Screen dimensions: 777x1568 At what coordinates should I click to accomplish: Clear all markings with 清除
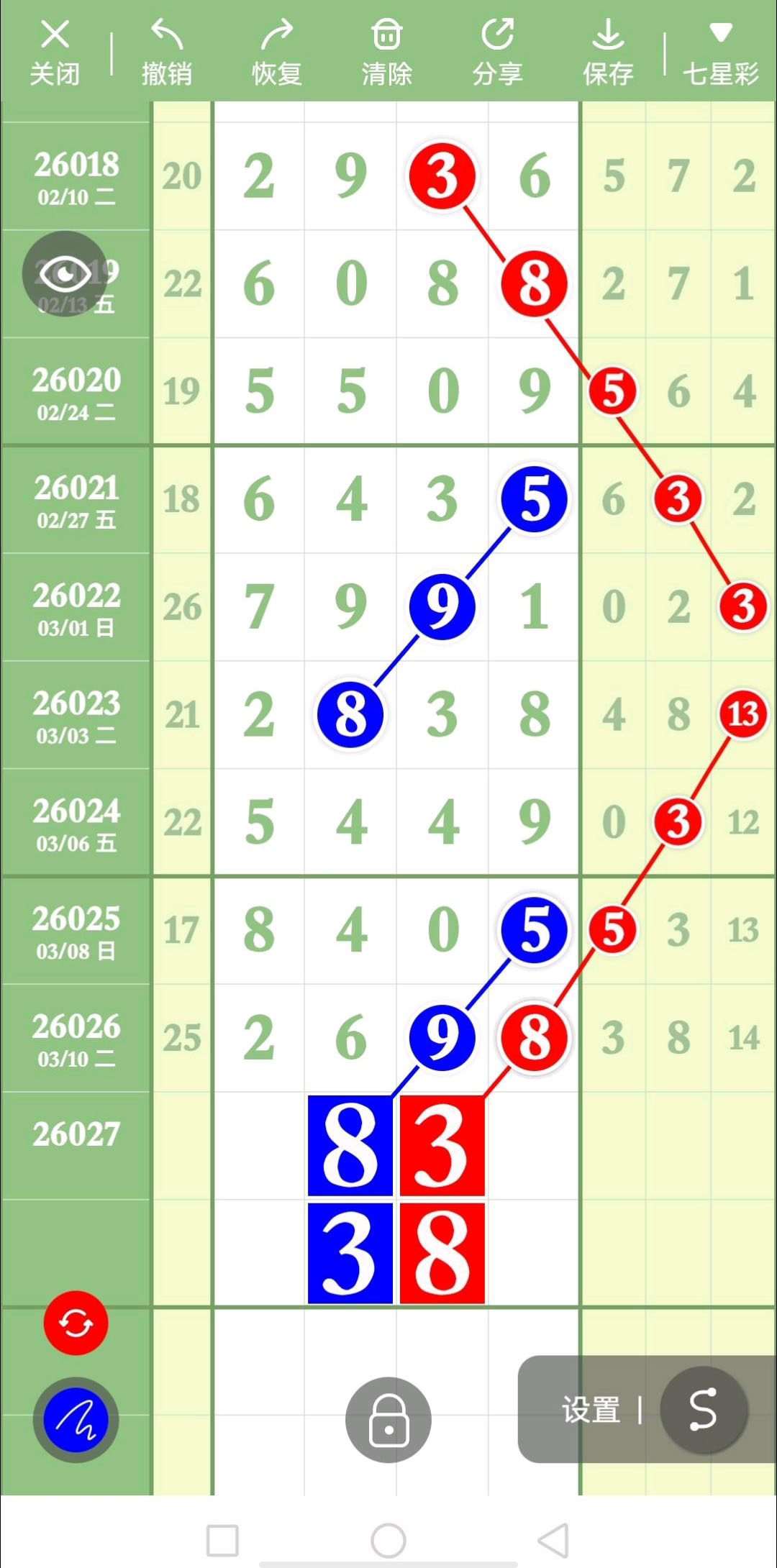pos(386,53)
